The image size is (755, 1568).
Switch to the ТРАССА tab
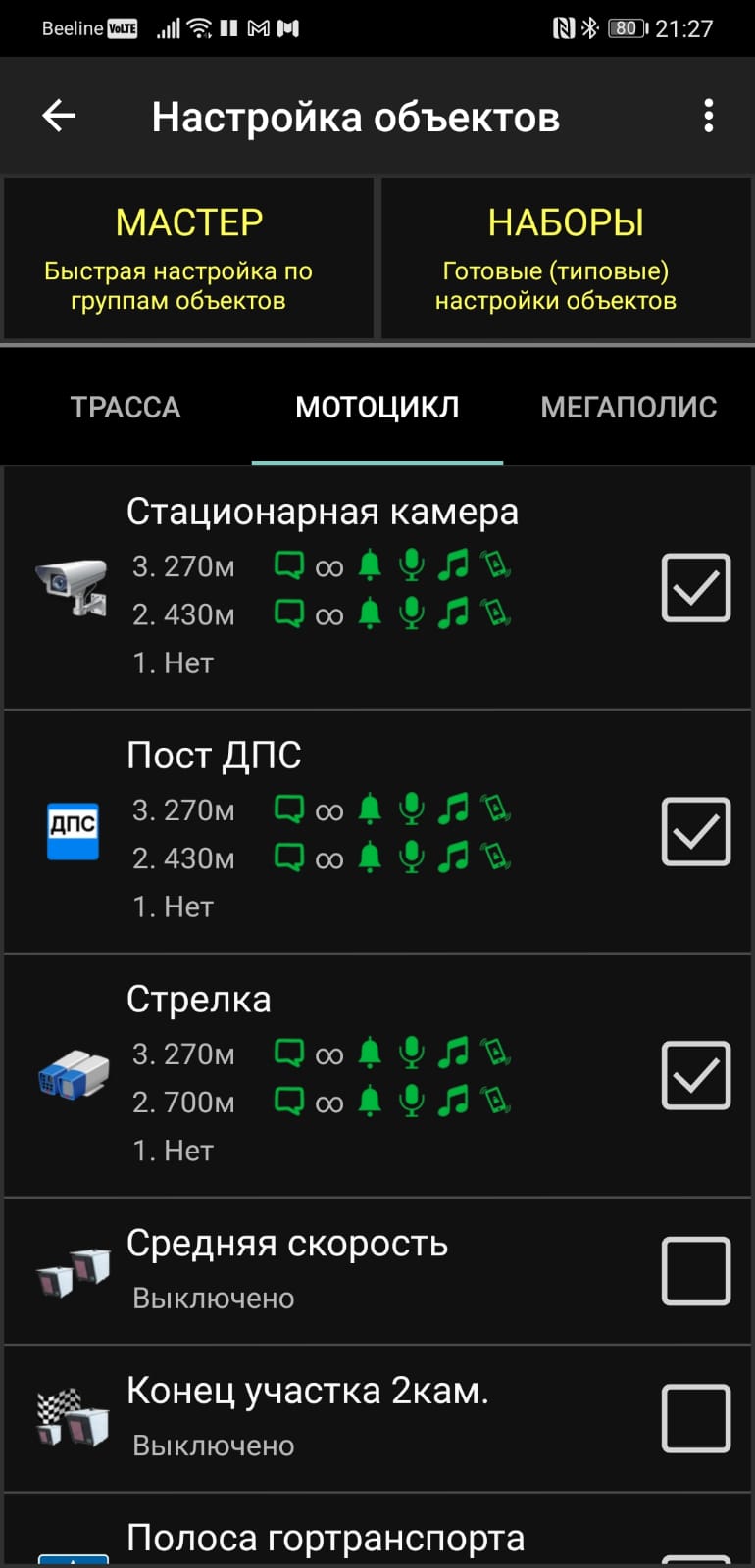coord(126,407)
